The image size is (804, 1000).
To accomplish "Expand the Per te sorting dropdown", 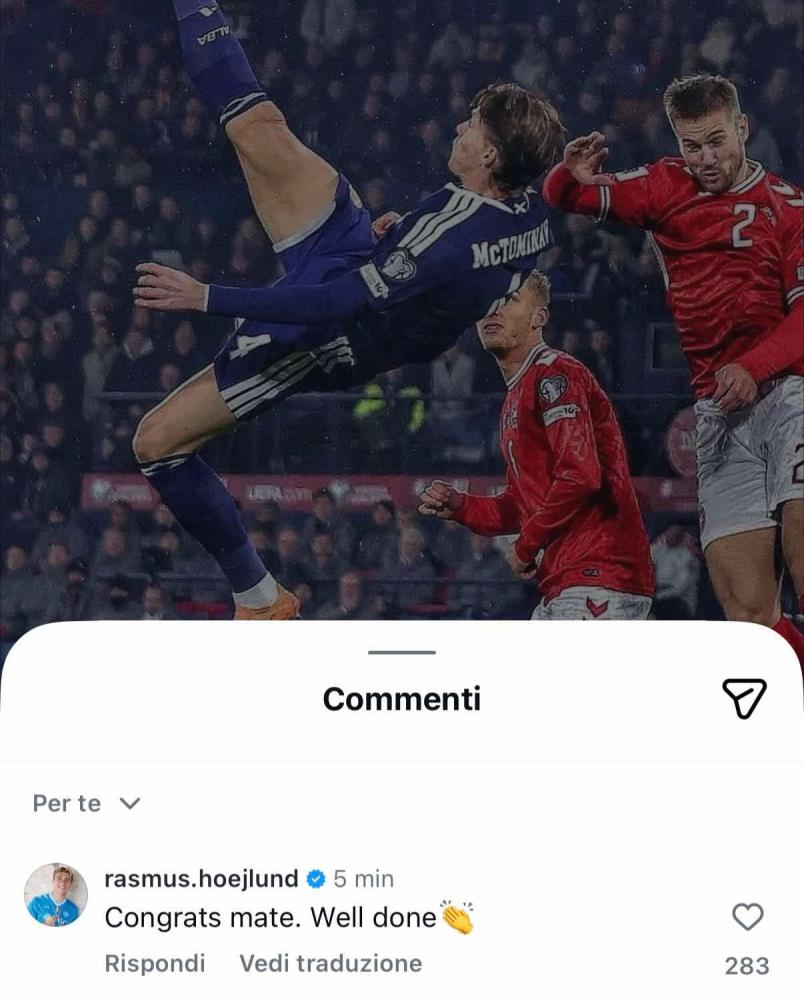I will tap(87, 803).
